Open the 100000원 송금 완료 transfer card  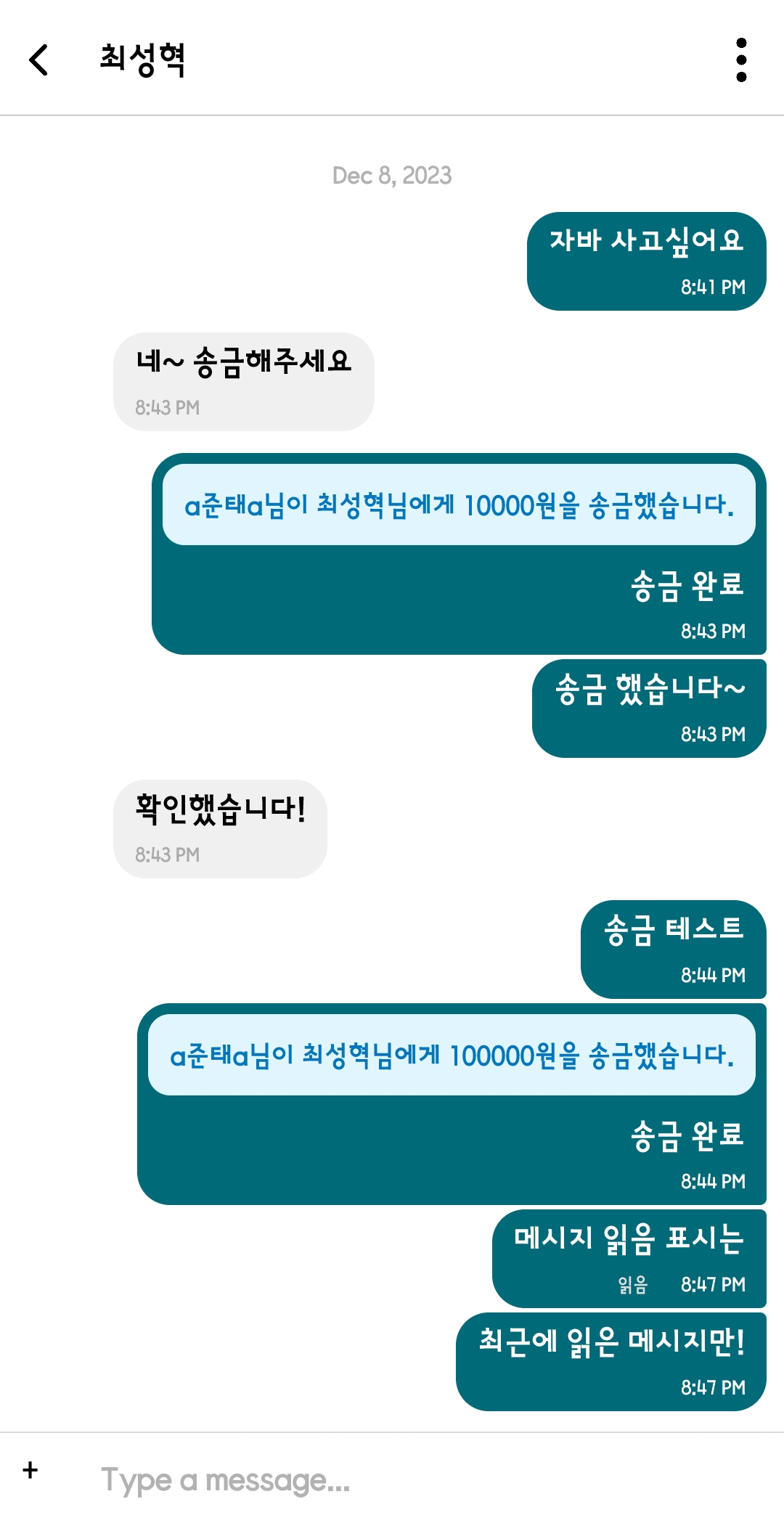[x=452, y=1104]
